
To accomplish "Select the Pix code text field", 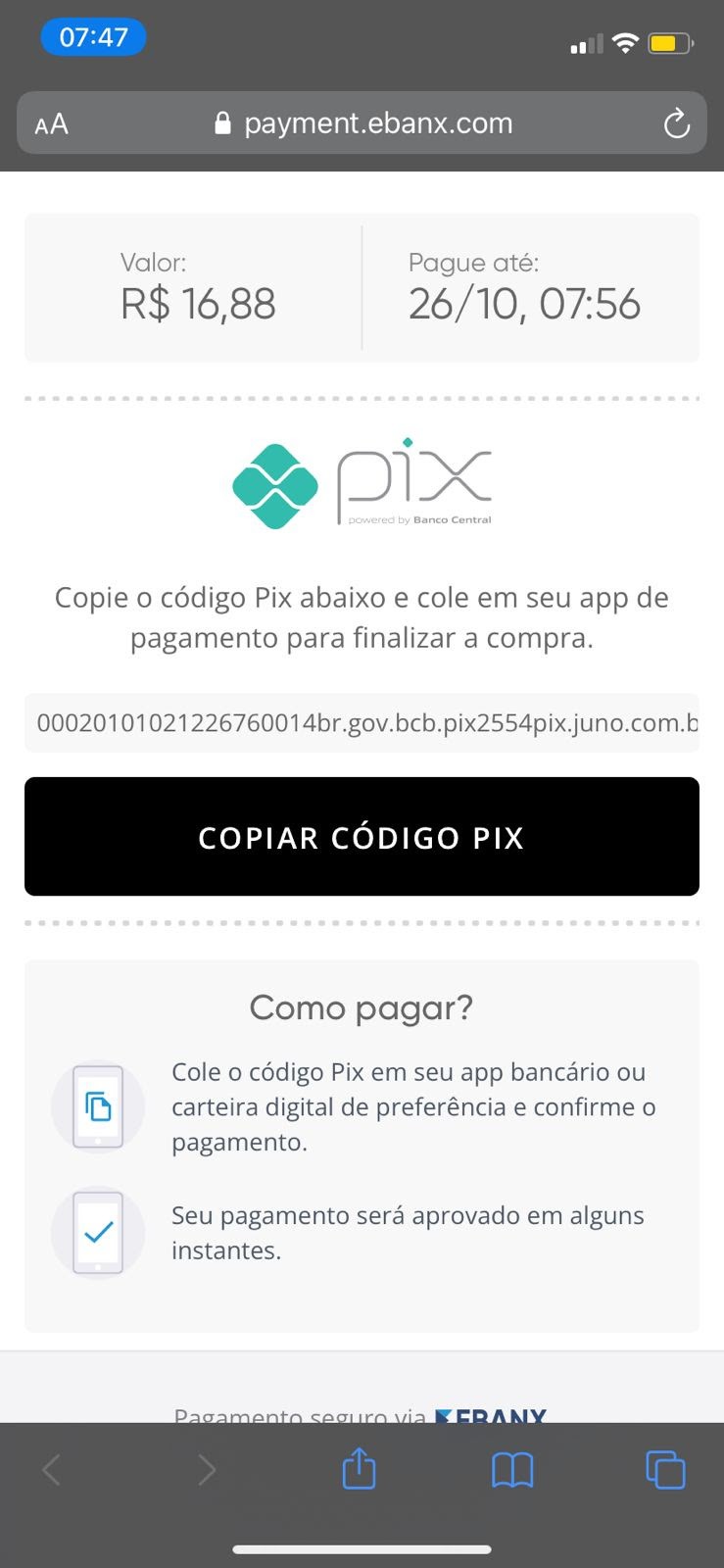I will [x=362, y=723].
